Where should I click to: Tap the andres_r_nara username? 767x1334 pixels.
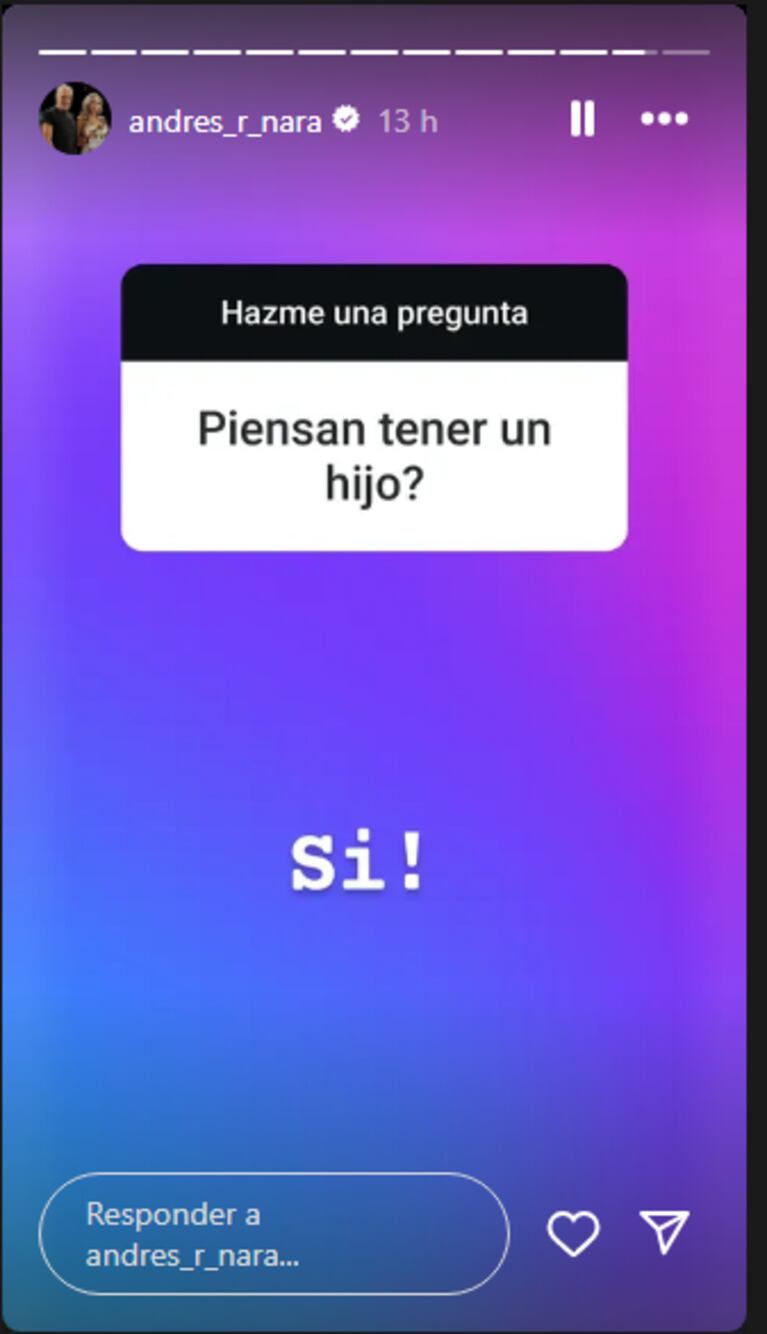(225, 122)
